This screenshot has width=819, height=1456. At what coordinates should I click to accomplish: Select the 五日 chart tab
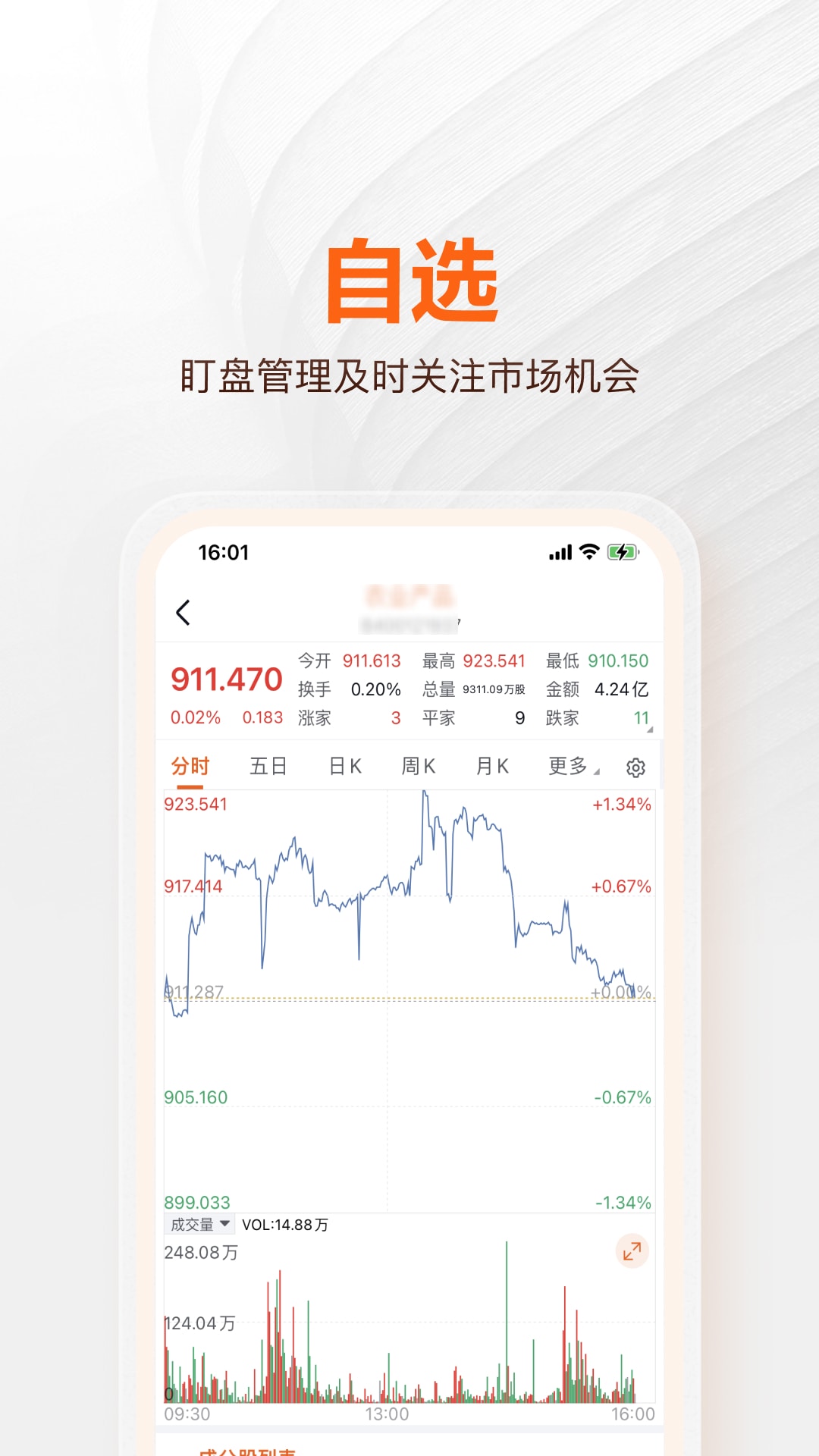268,766
